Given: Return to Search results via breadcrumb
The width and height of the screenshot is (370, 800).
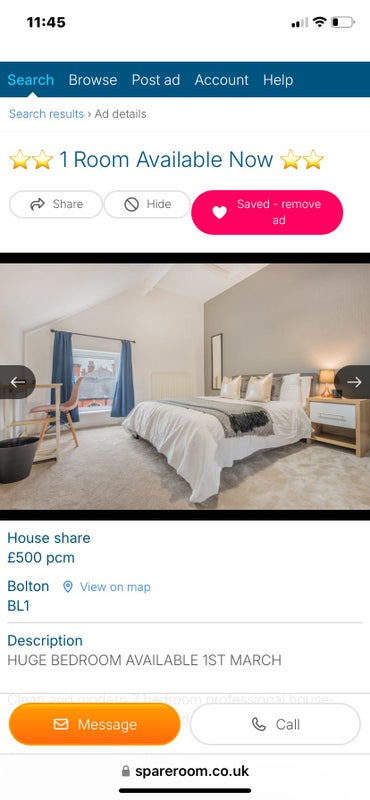Looking at the screenshot, I should pos(46,114).
